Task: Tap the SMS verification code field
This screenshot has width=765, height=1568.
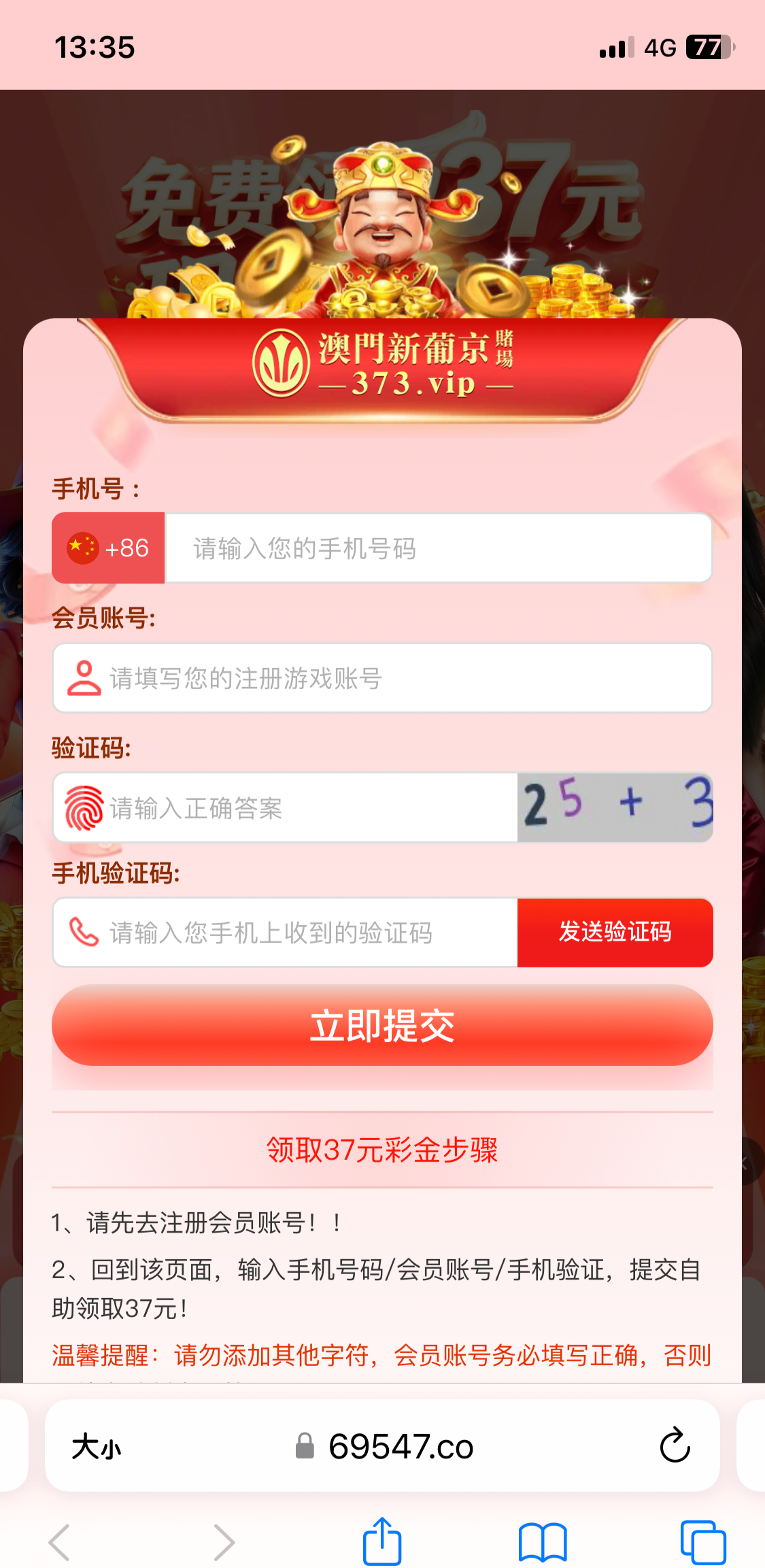Action: click(309, 933)
